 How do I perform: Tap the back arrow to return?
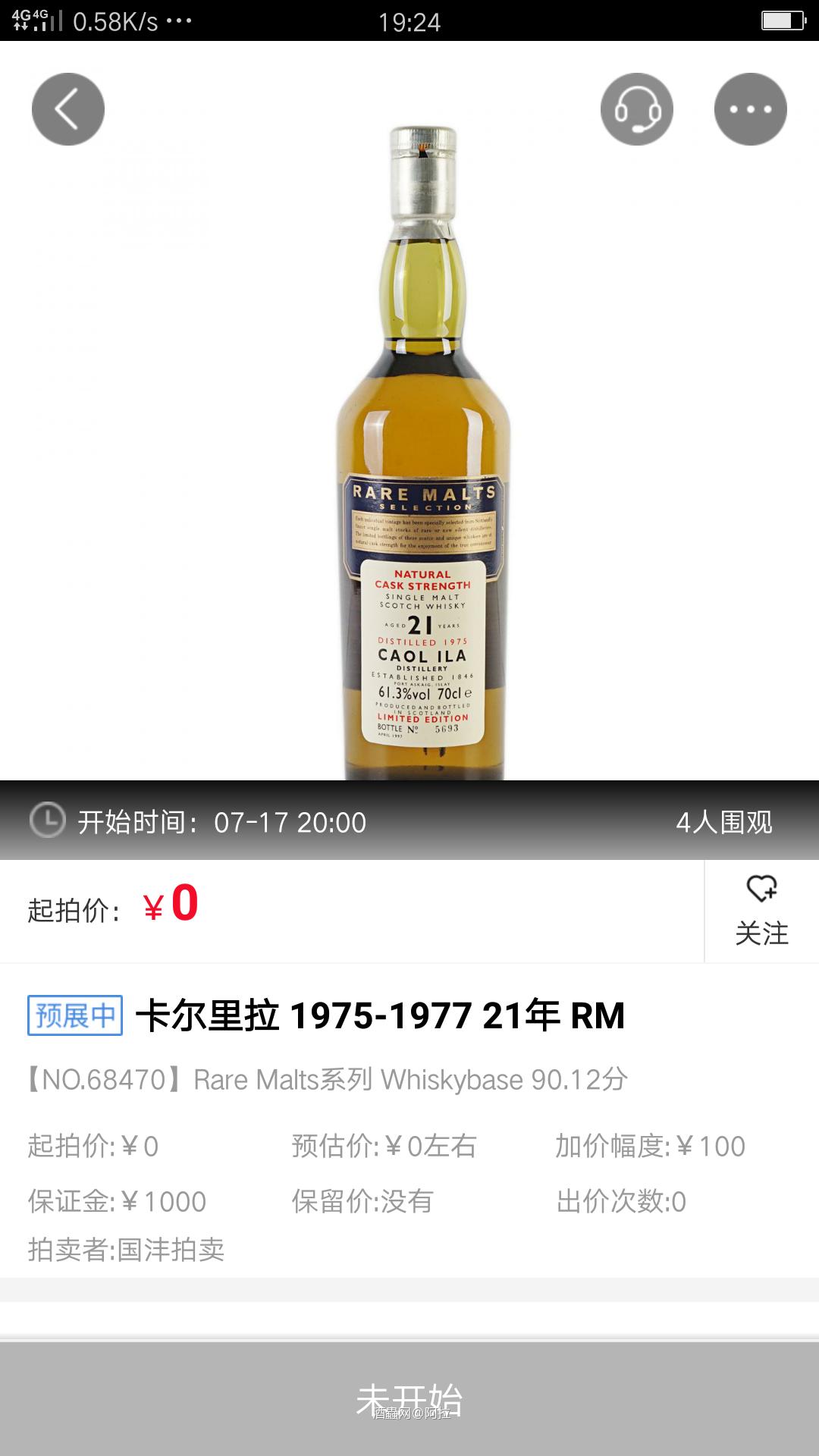(67, 108)
